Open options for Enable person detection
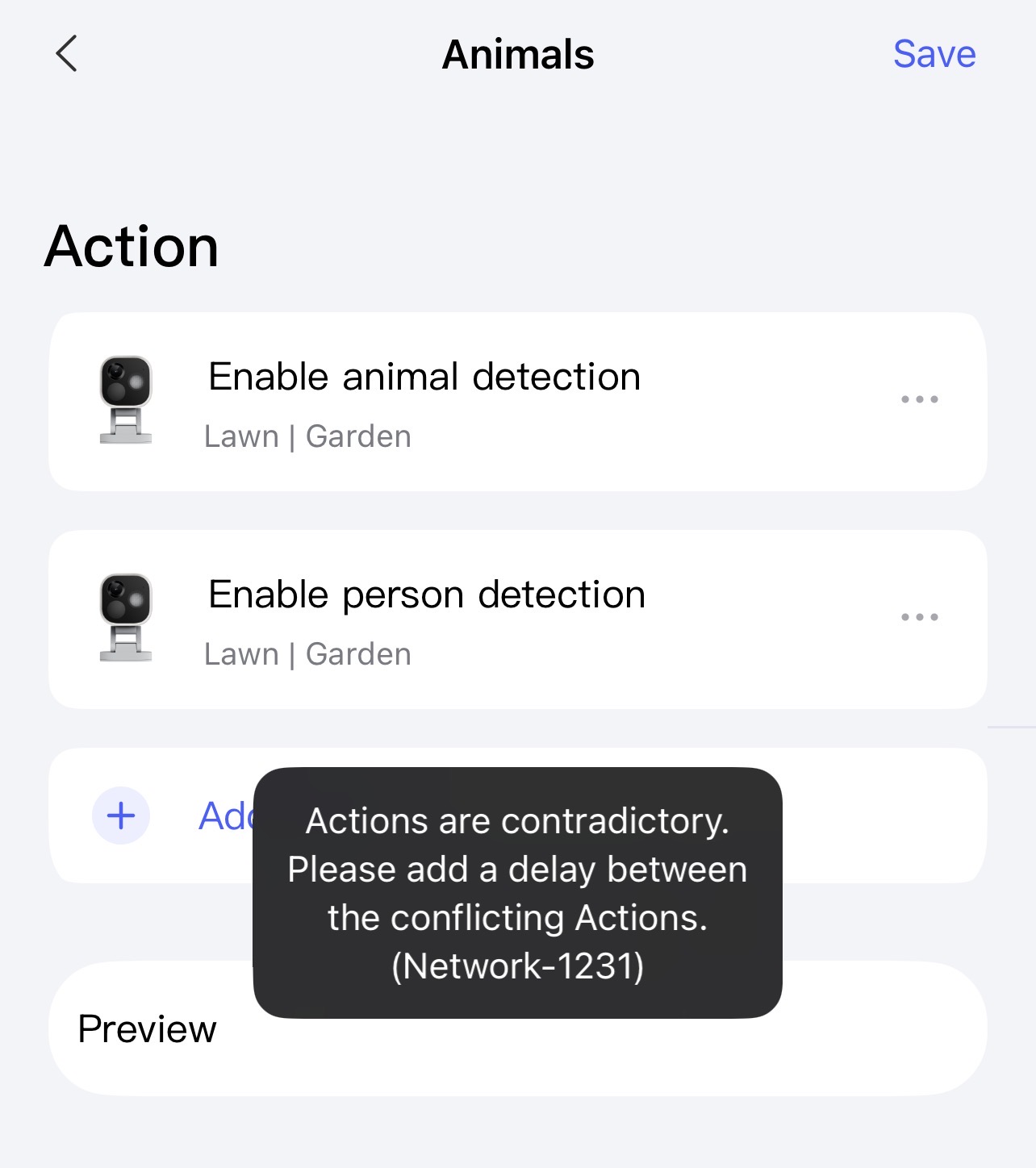1036x1168 pixels. 919,617
